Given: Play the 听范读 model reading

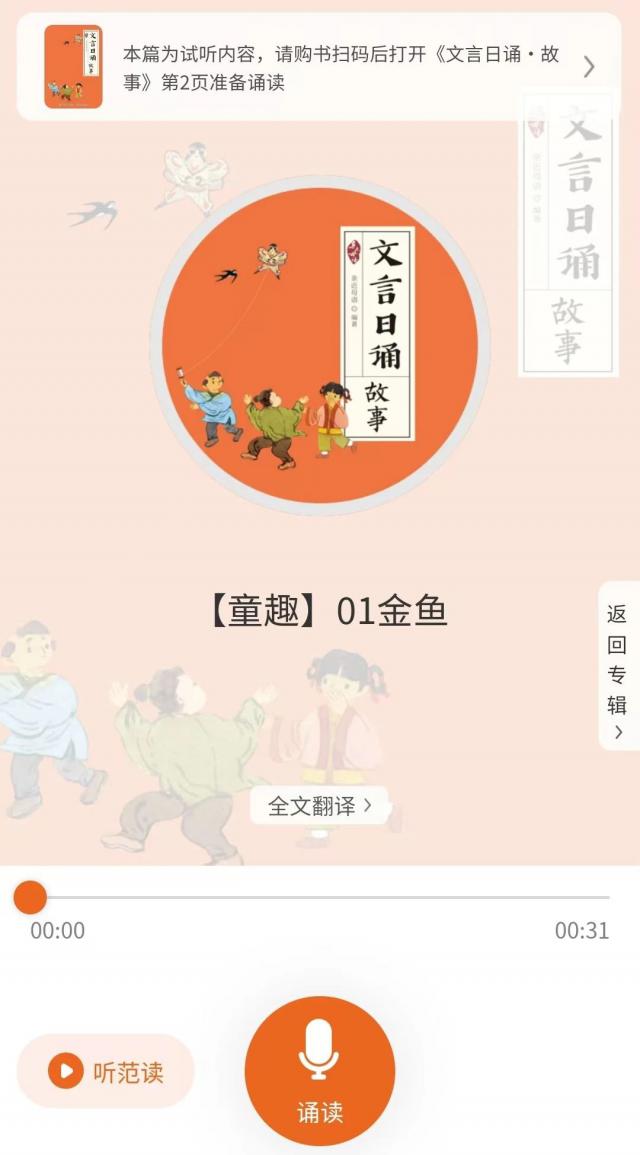Looking at the screenshot, I should click(106, 1072).
